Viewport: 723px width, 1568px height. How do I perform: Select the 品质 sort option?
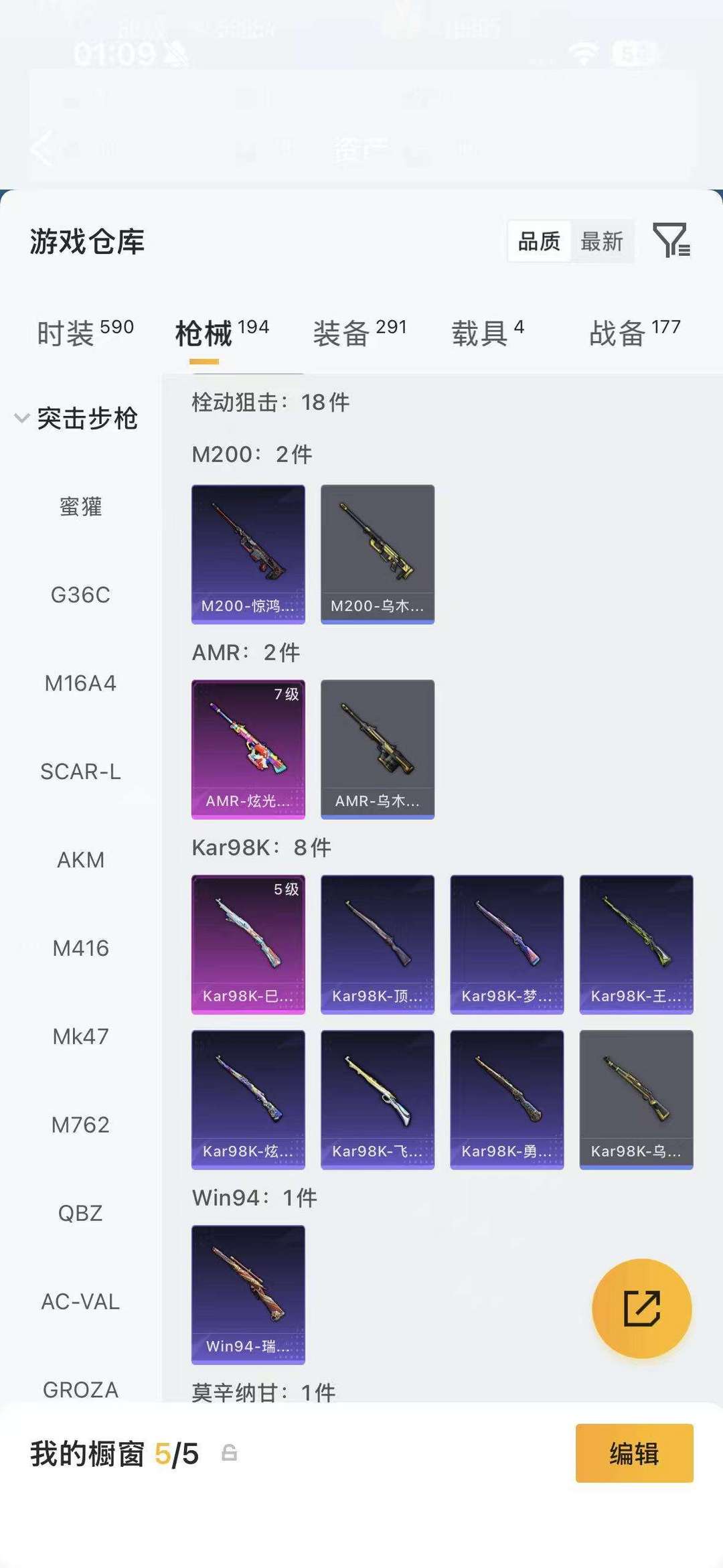coord(540,241)
